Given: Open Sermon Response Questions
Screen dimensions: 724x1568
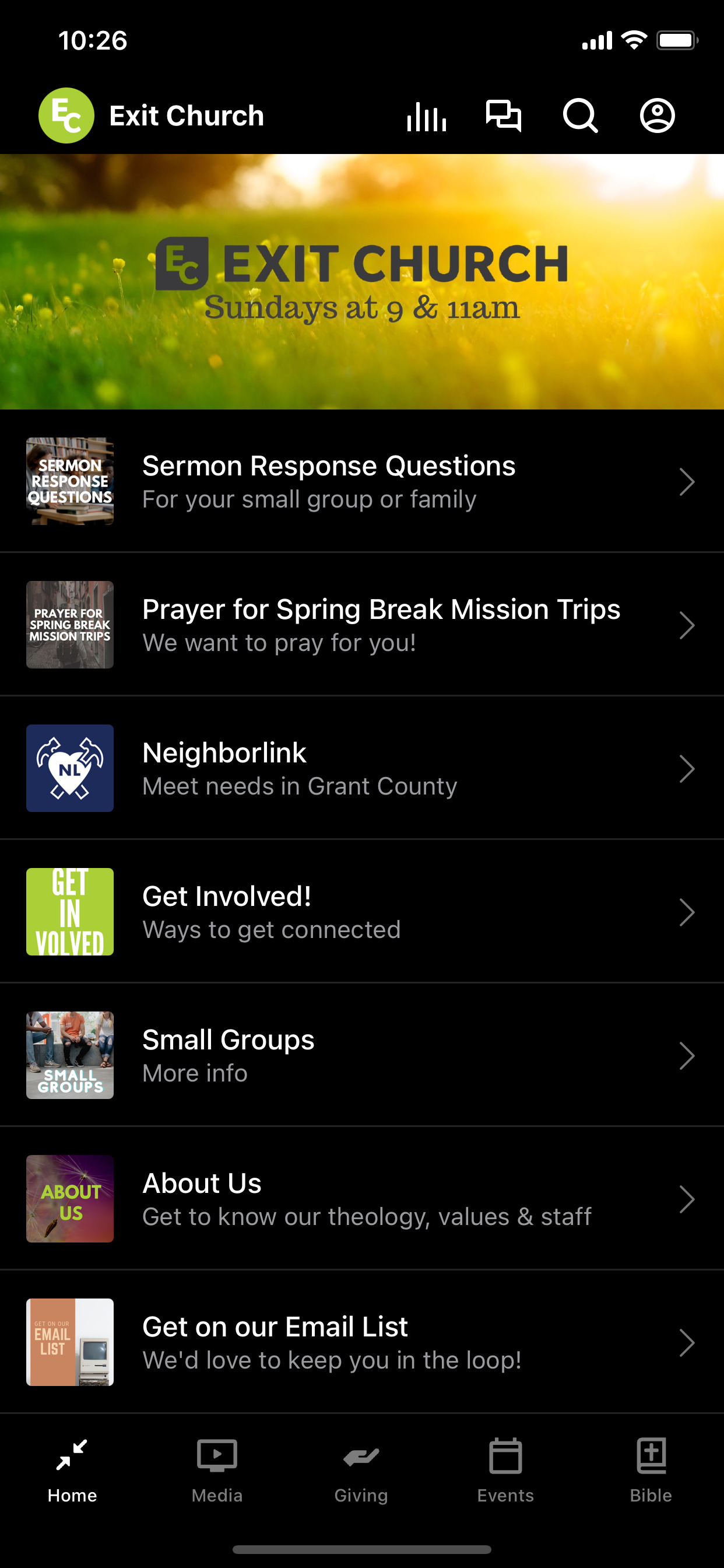Looking at the screenshot, I should pyautogui.click(x=362, y=481).
